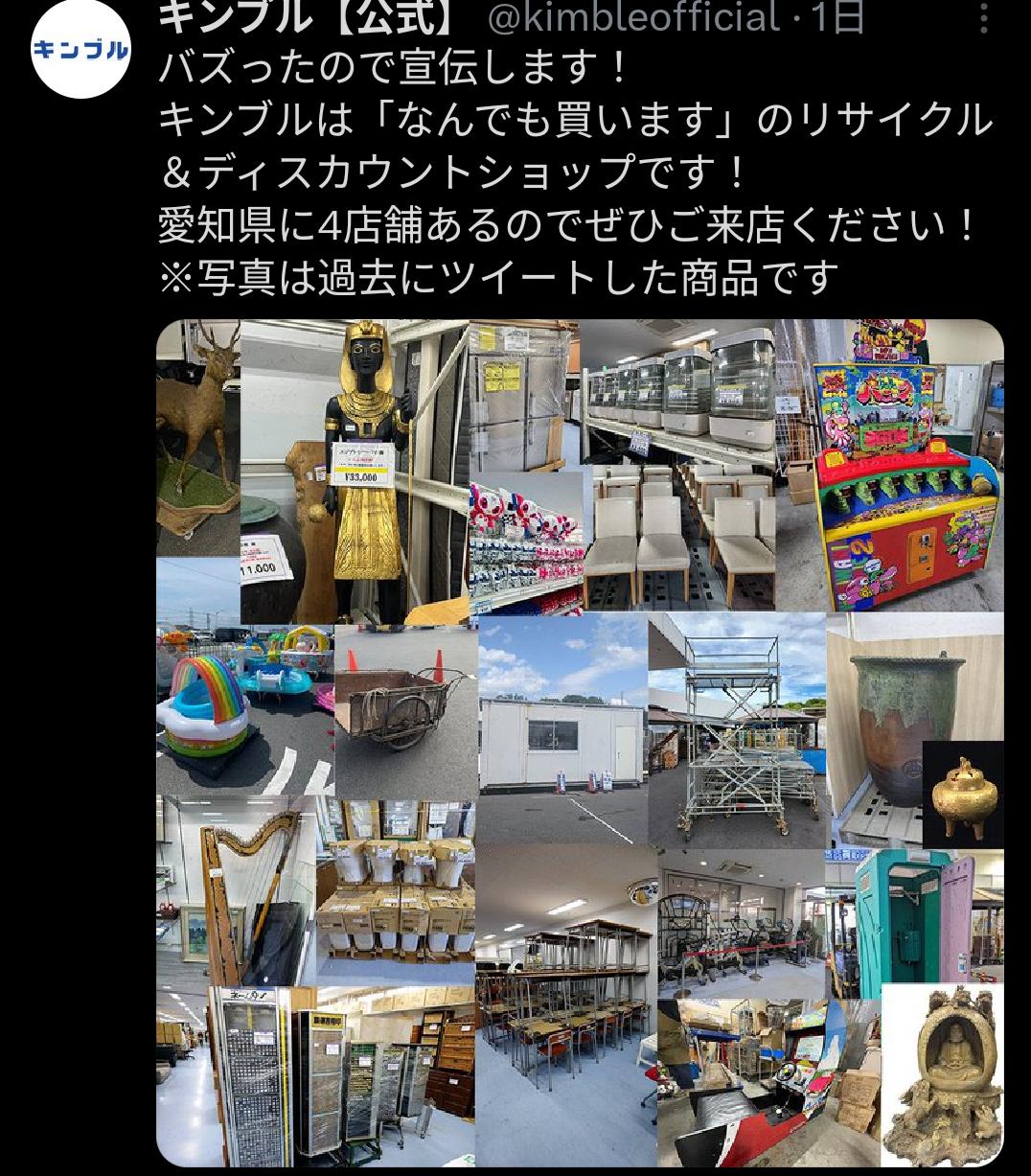Open the attached product collage image
Viewport: 1031px width, 1176px height.
(x=580, y=743)
